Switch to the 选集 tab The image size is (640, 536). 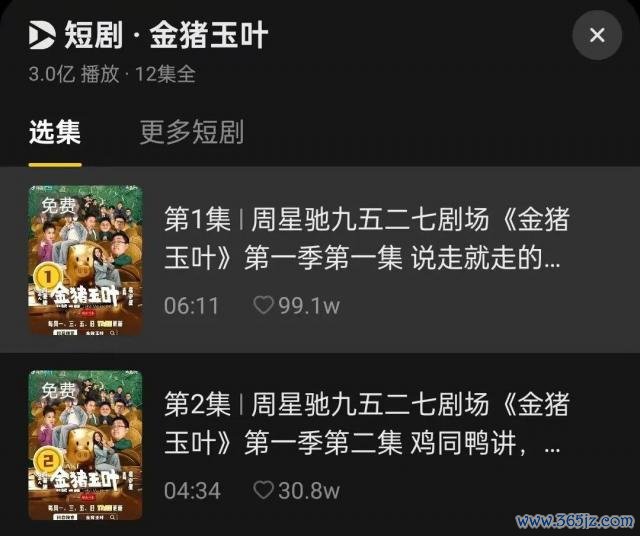coord(55,133)
